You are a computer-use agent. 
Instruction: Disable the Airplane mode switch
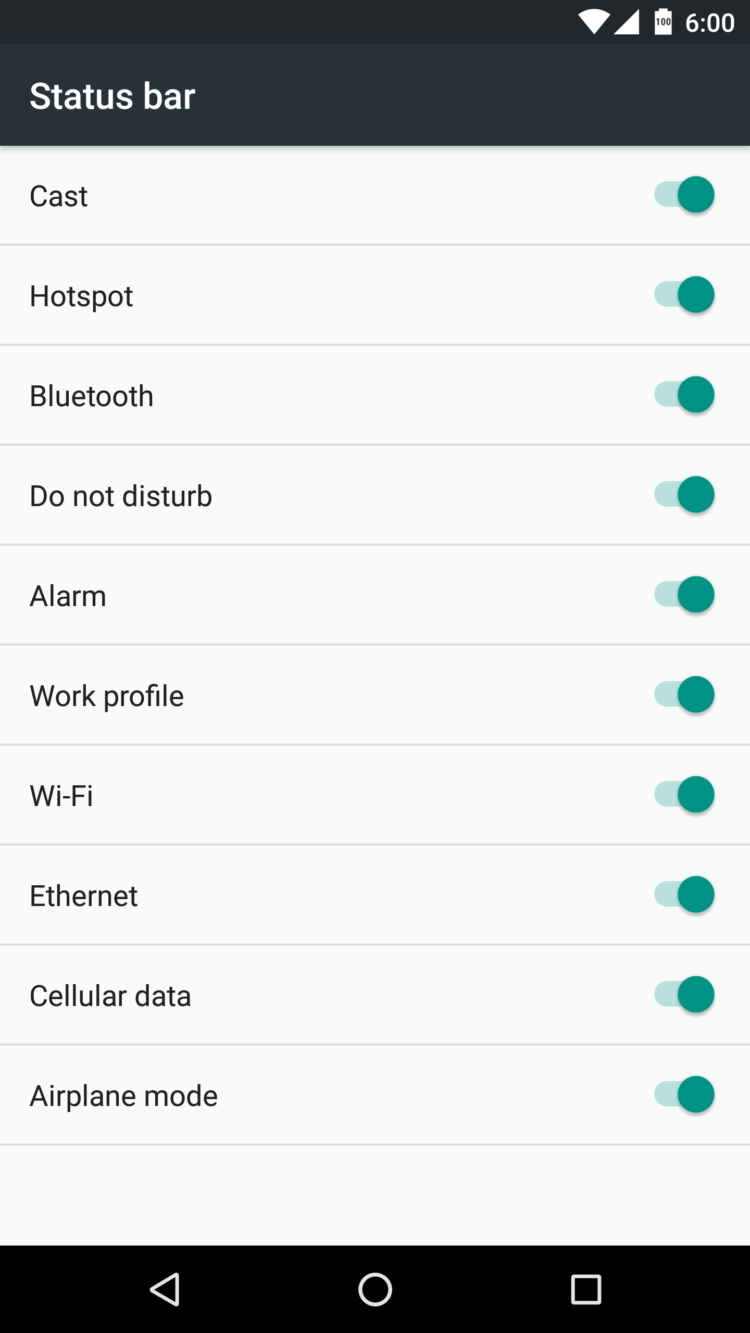(683, 1094)
